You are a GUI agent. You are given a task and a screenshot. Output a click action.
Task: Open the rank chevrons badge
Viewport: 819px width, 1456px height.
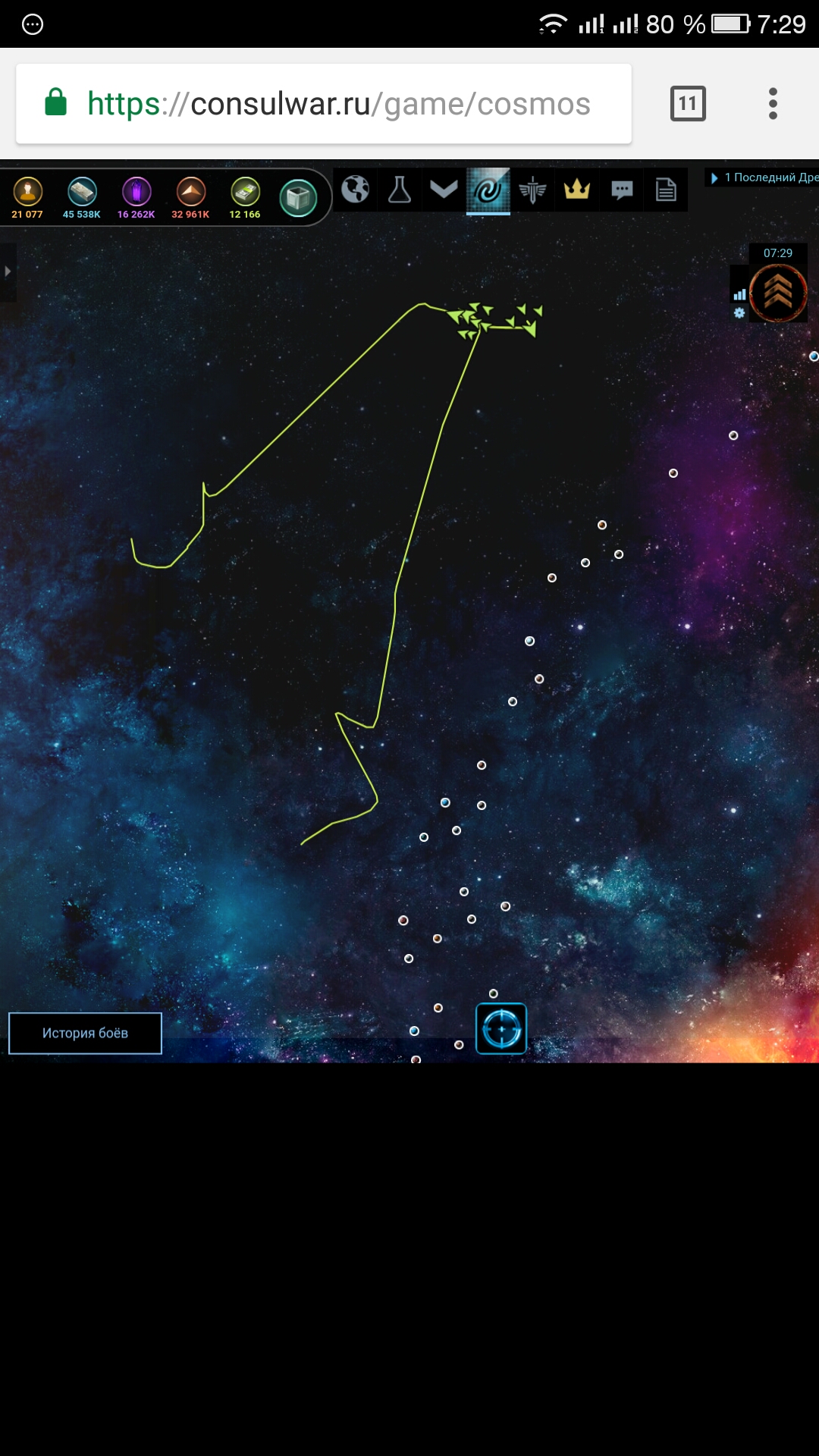tap(778, 293)
